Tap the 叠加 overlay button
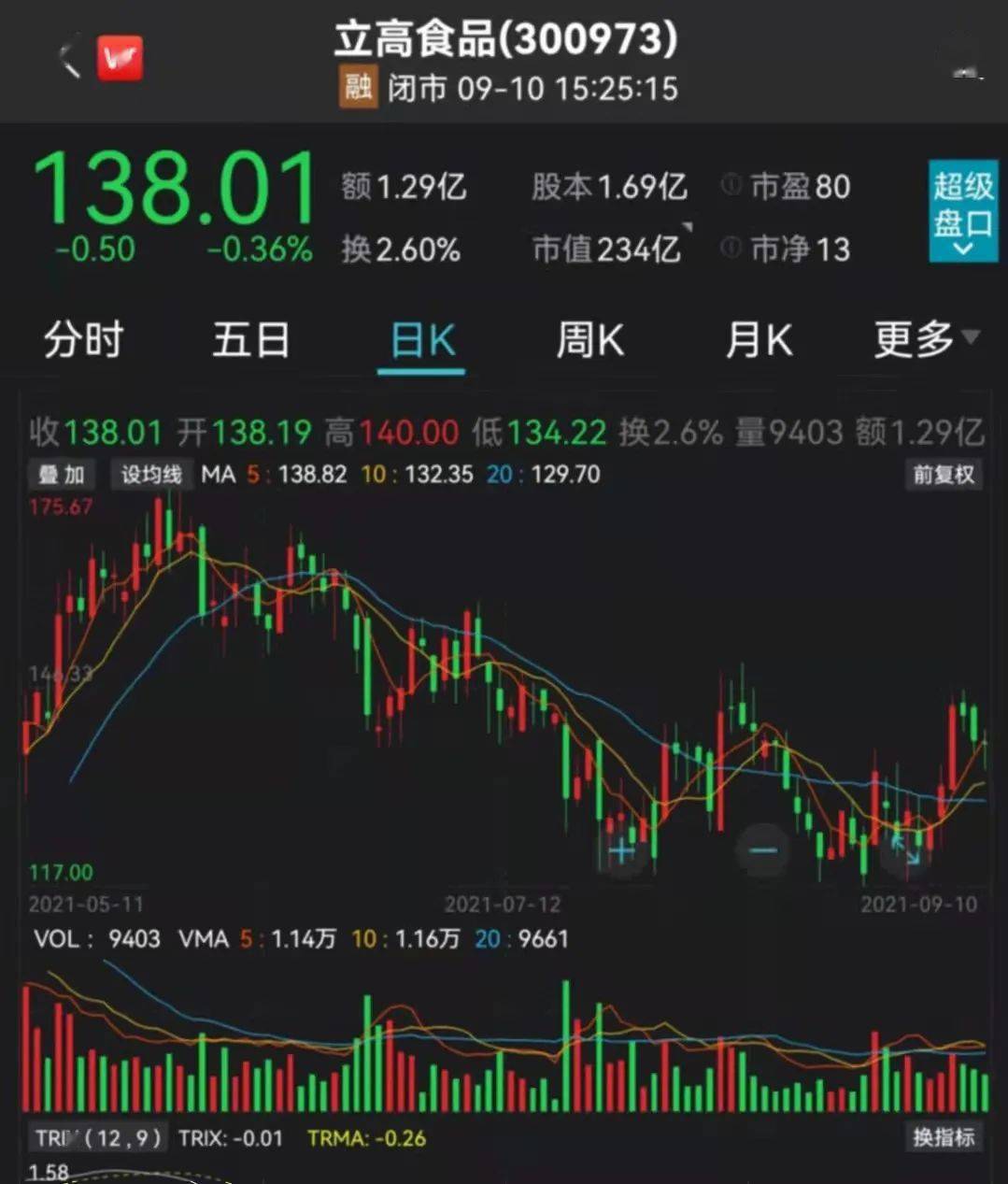The height and width of the screenshot is (1184, 1008). click(x=62, y=475)
